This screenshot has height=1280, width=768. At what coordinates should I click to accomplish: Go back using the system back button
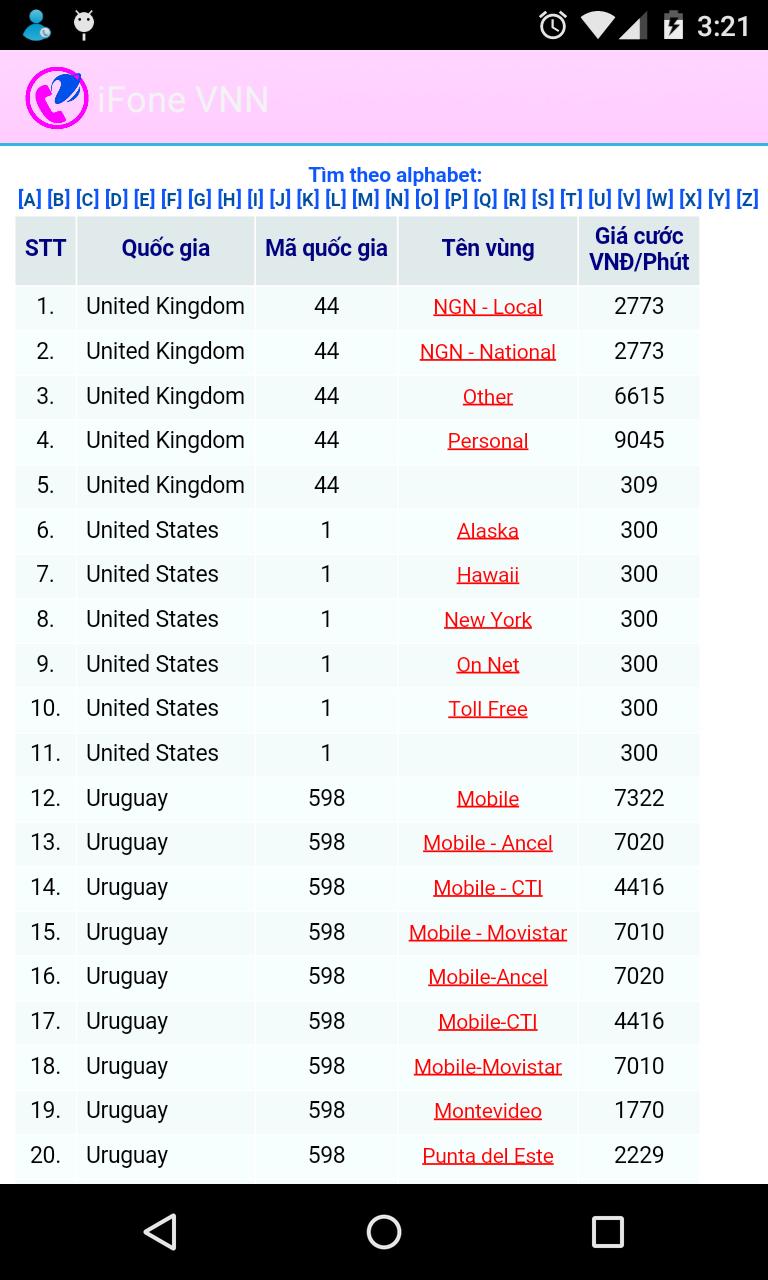pyautogui.click(x=160, y=1232)
